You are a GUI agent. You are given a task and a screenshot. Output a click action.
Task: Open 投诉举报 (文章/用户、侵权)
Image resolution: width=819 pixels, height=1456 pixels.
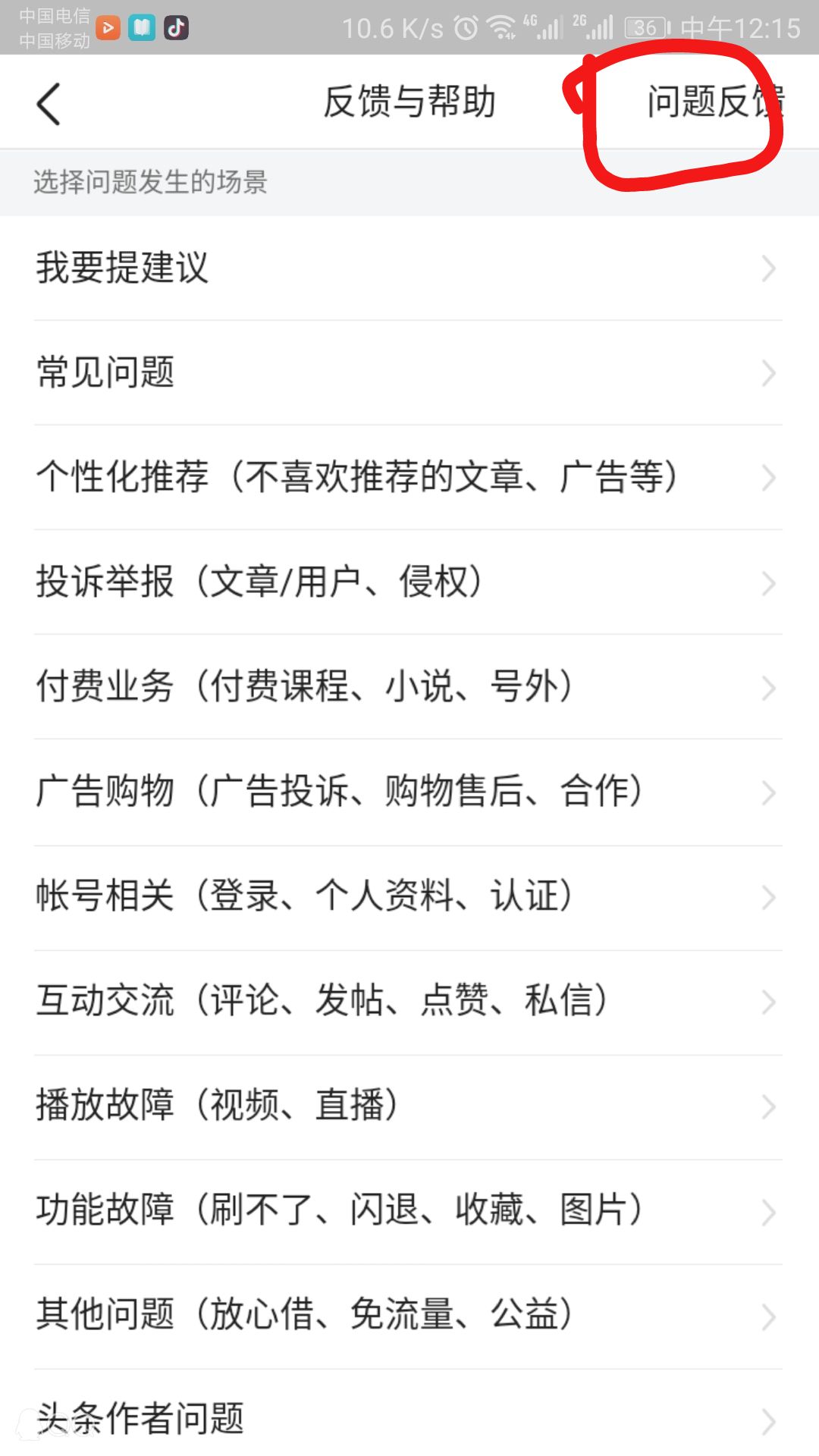pyautogui.click(x=408, y=582)
